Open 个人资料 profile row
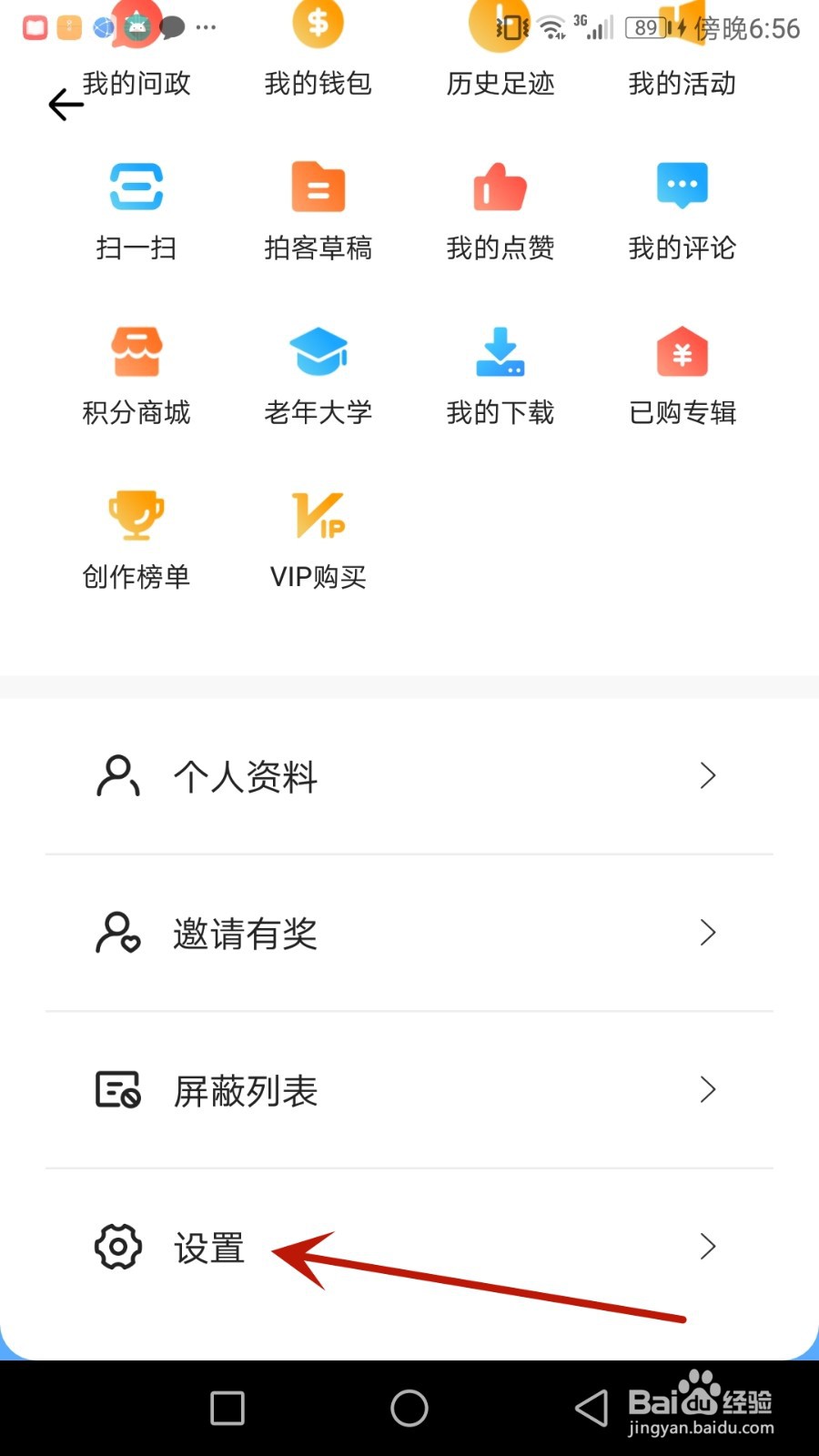Viewport: 819px width, 1456px height. pos(409,776)
